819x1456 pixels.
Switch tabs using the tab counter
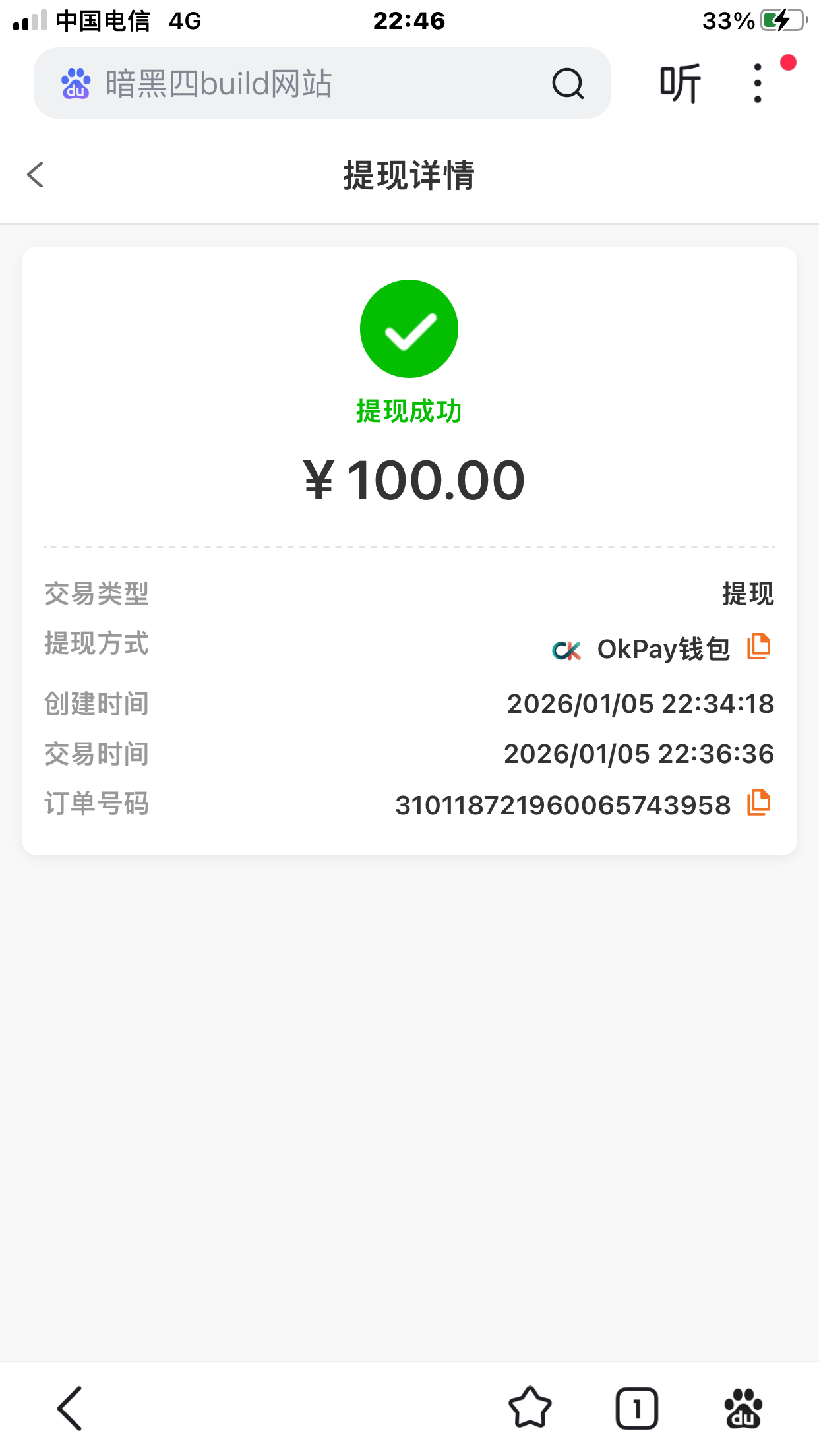[635, 1408]
